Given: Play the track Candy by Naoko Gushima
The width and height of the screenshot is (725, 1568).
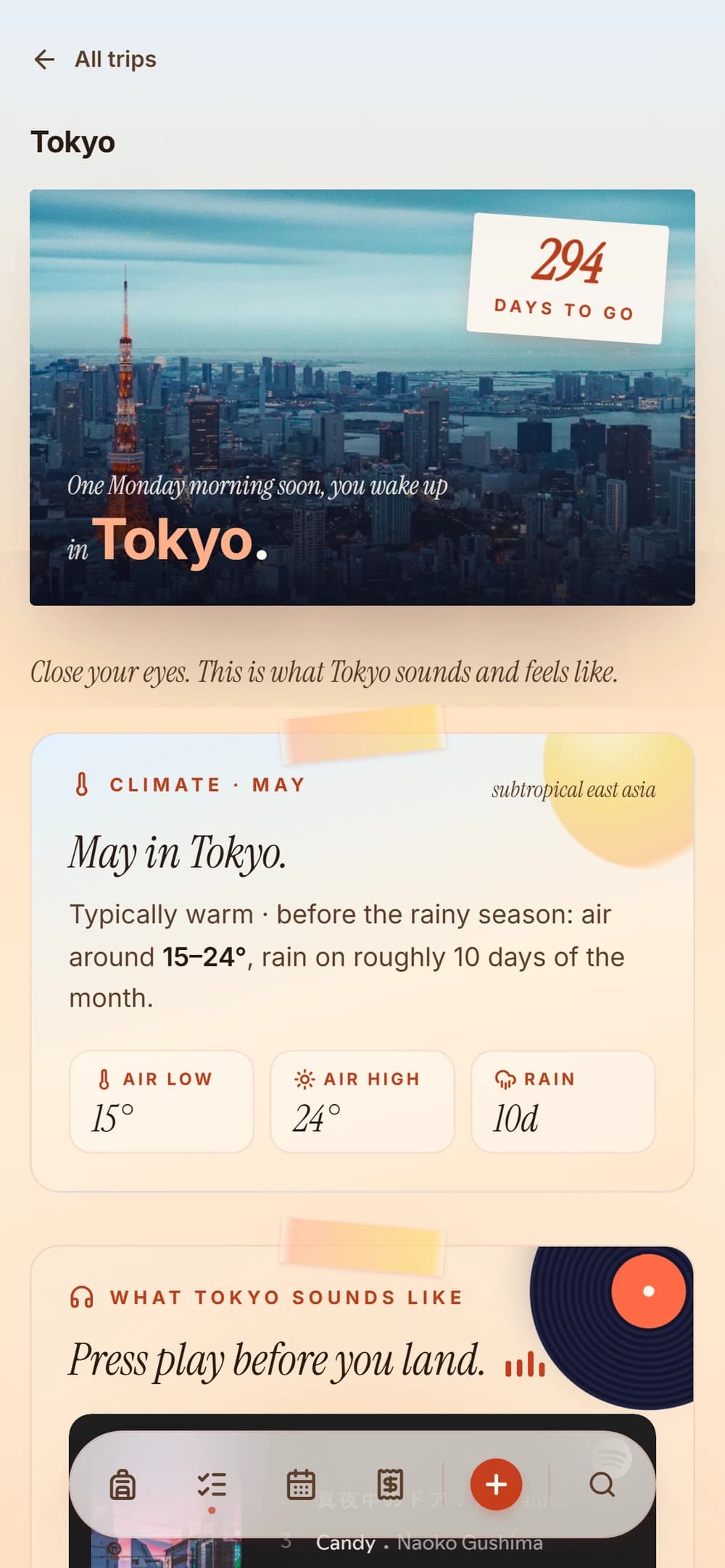Looking at the screenshot, I should click(429, 1543).
